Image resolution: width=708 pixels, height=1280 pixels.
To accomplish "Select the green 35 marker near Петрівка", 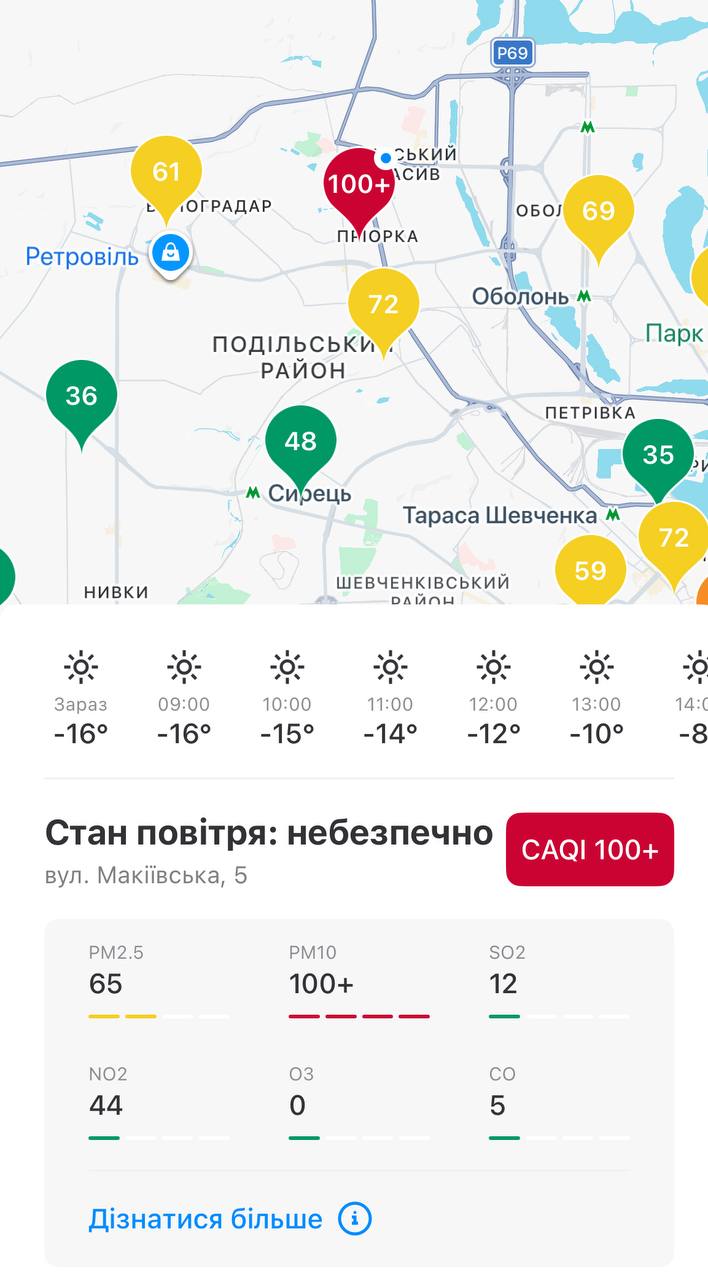I will point(657,455).
